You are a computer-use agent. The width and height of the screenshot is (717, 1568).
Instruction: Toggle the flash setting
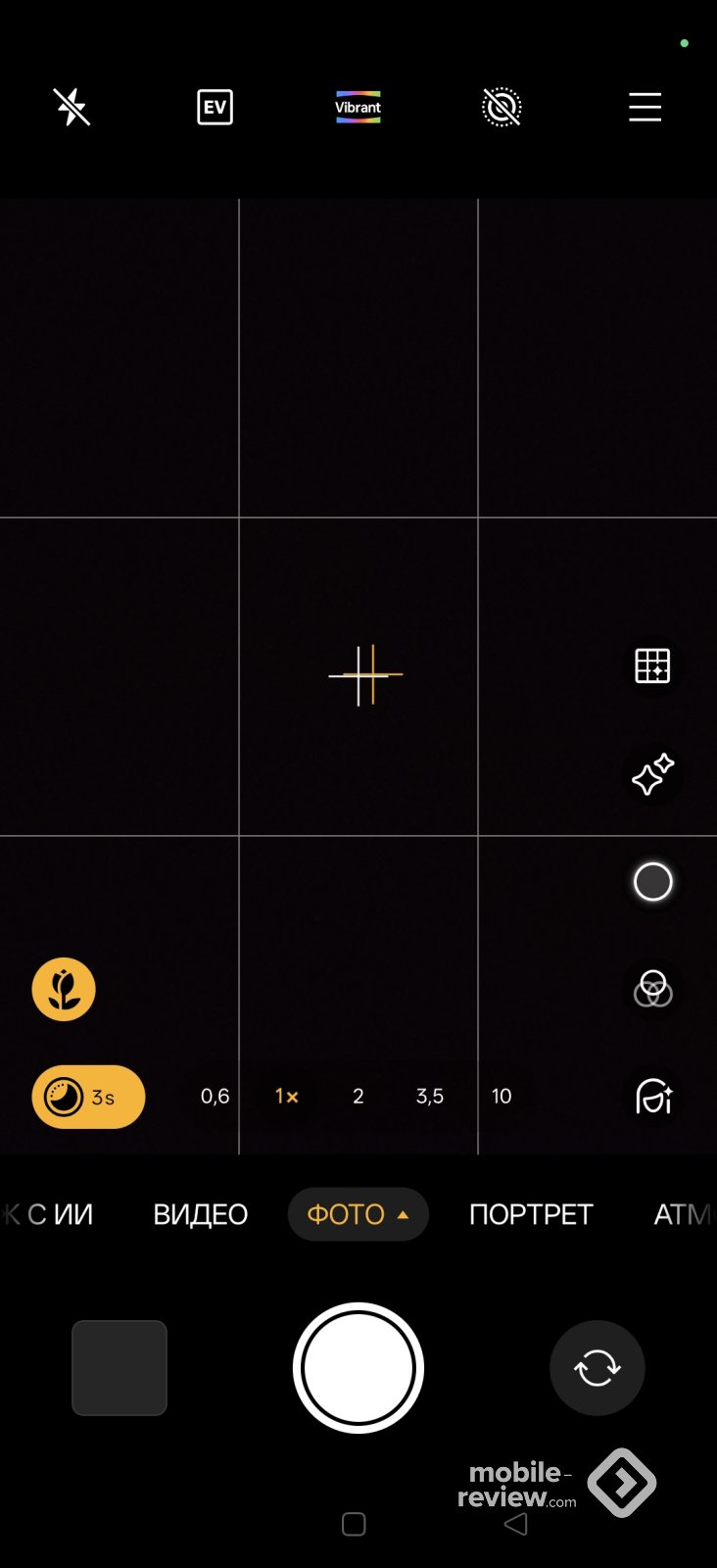click(72, 107)
